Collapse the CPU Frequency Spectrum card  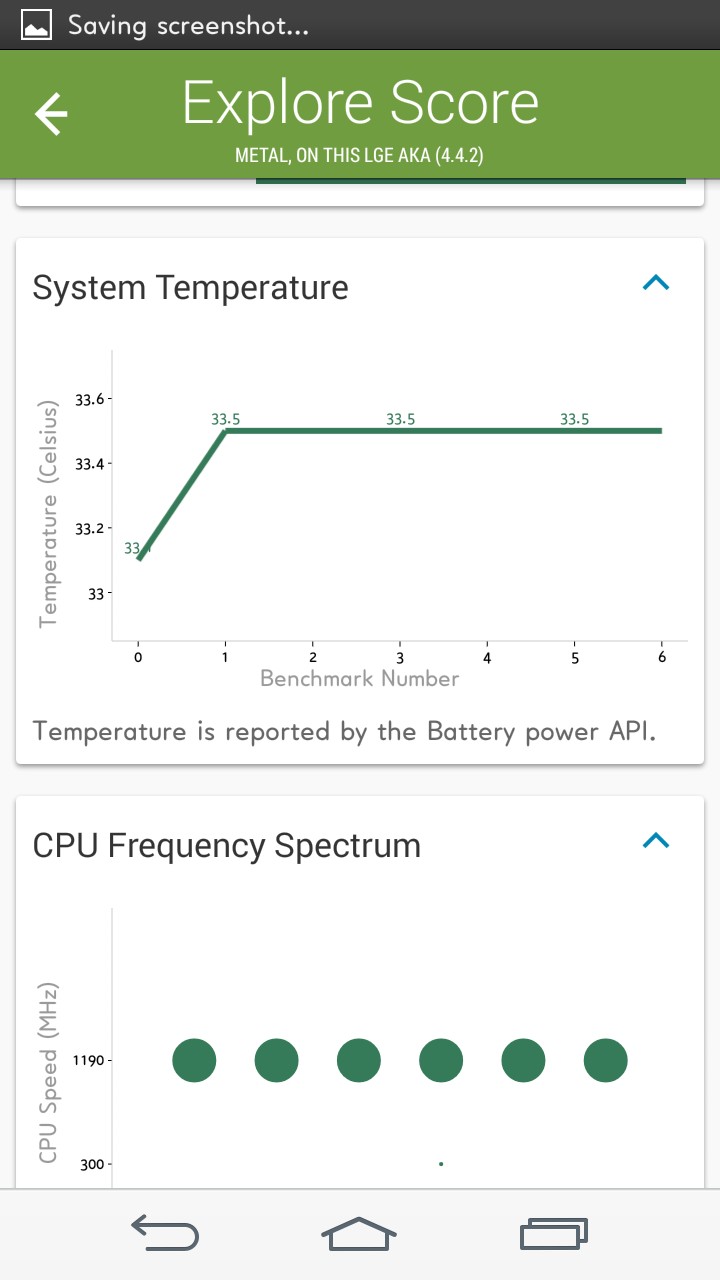pyautogui.click(x=655, y=841)
